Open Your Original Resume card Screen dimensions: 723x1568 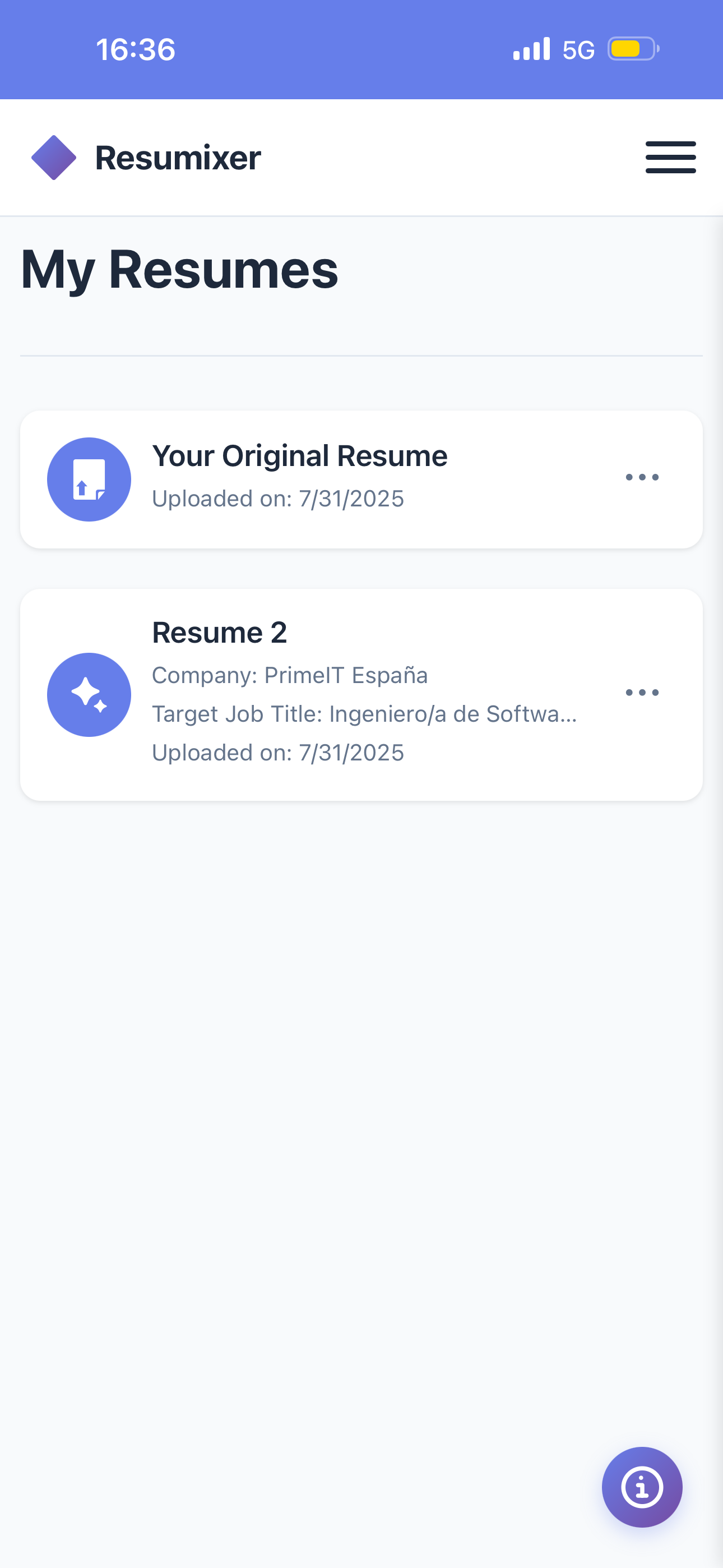[x=361, y=479]
